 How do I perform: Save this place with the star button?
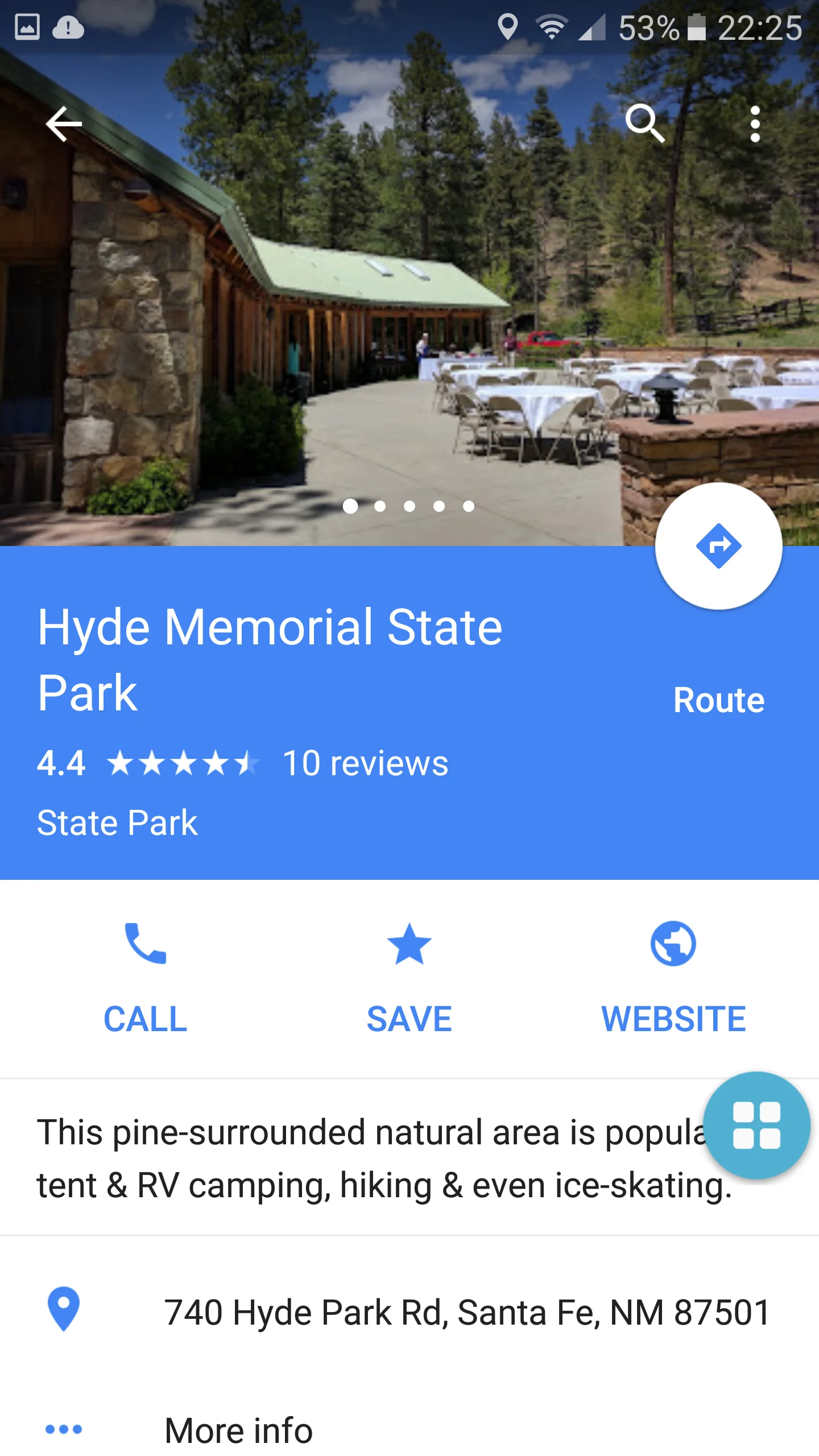(x=409, y=976)
